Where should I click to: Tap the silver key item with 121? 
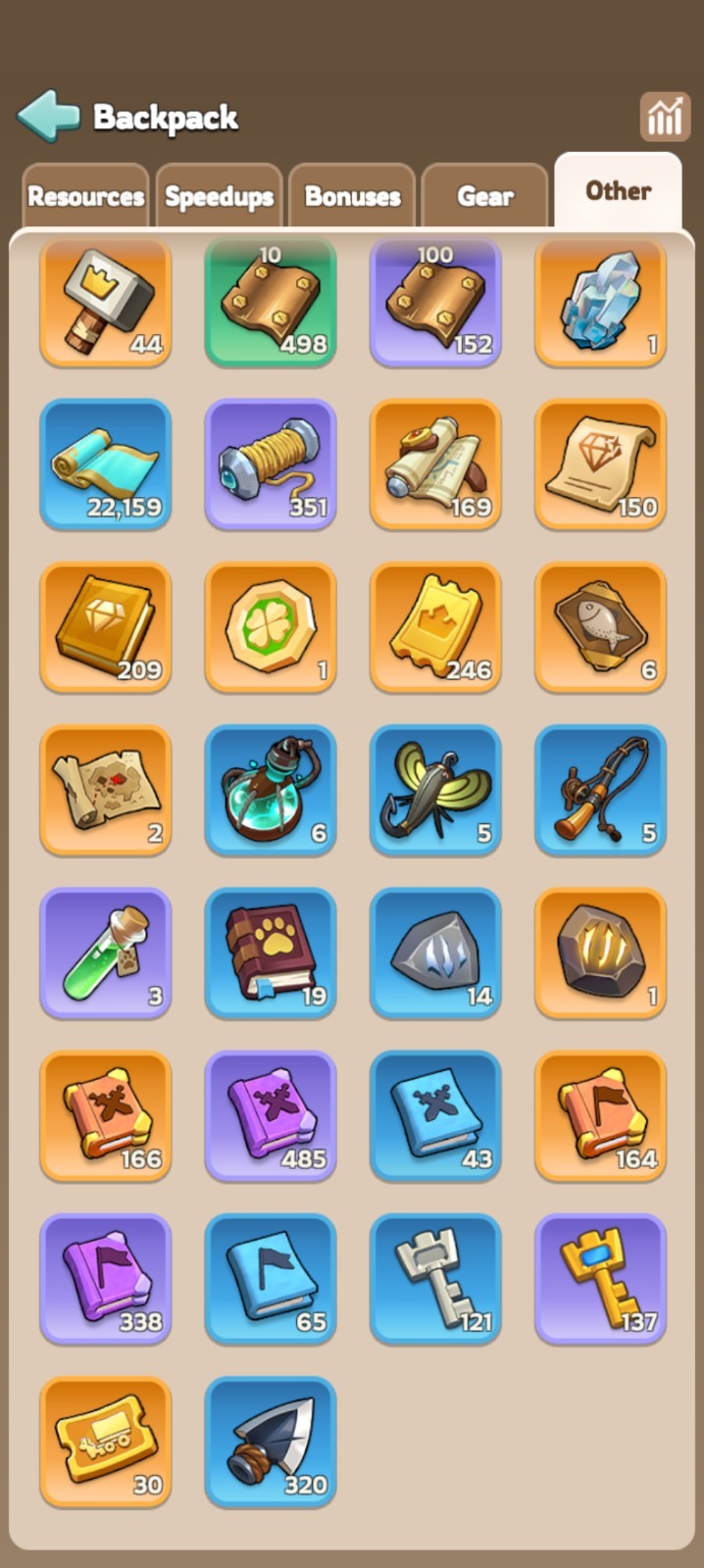(435, 1278)
